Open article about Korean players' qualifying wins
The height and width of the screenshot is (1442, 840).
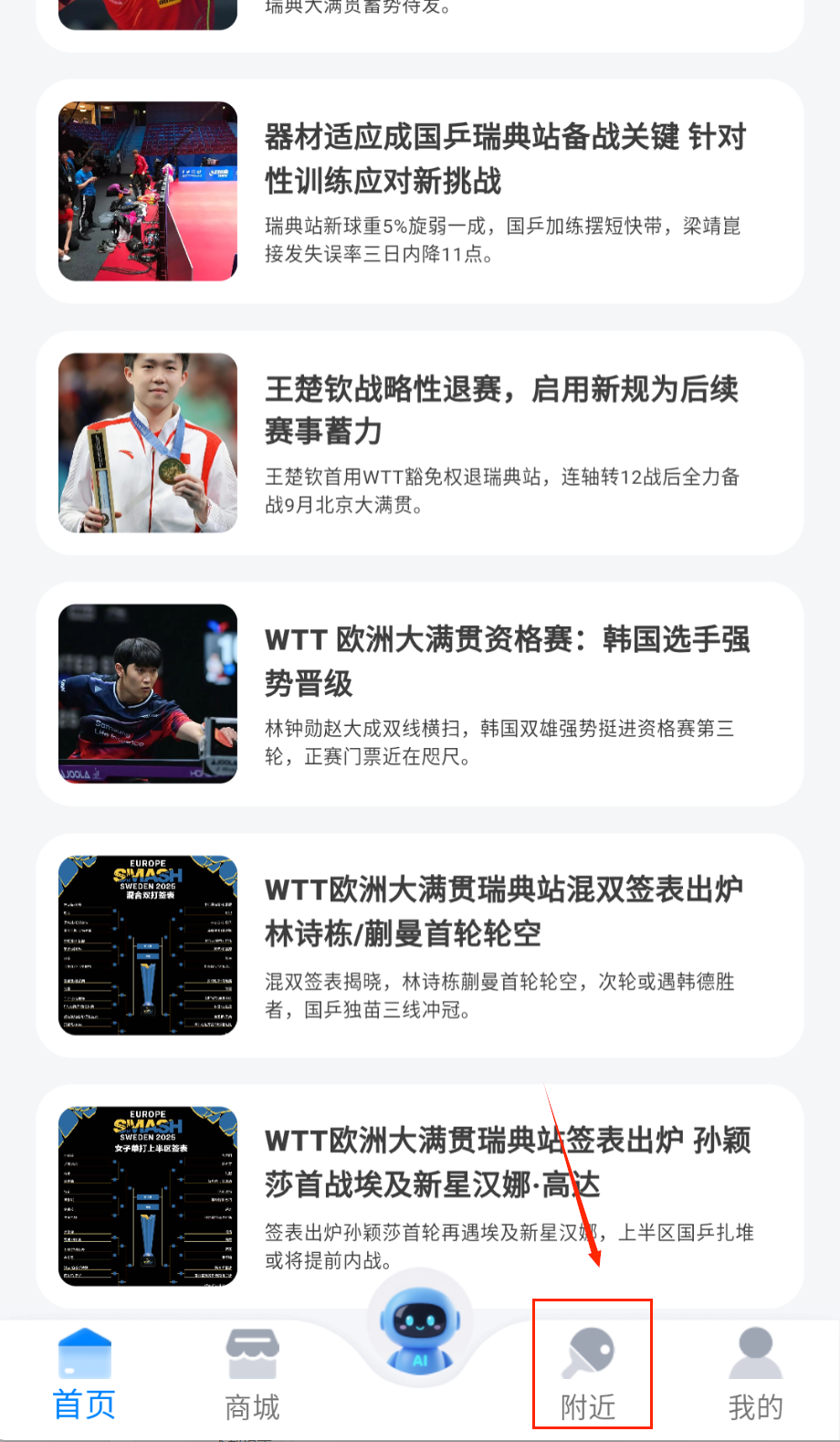pyautogui.click(x=507, y=661)
